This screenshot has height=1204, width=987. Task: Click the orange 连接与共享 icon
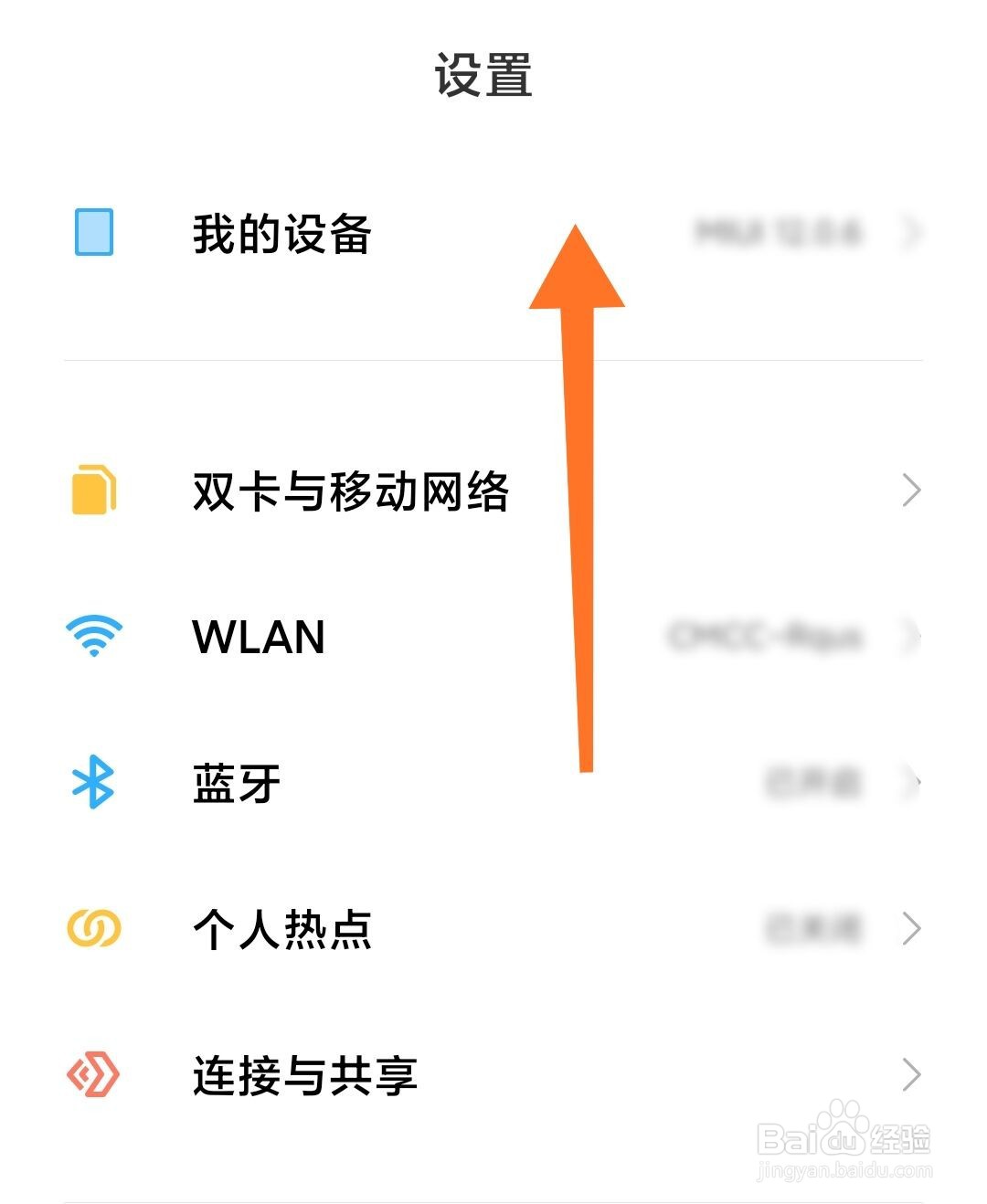coord(91,1076)
